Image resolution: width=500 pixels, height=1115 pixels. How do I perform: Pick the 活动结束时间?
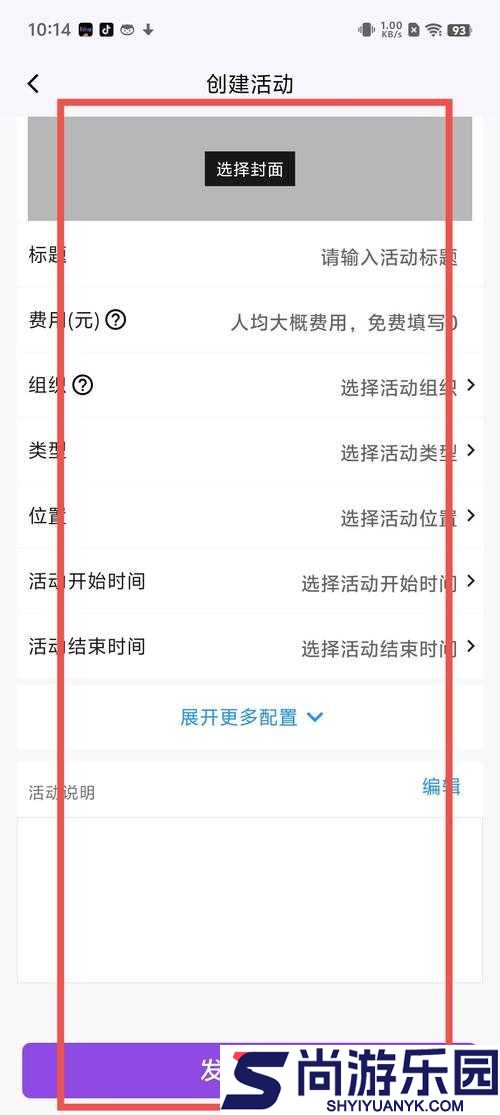250,647
